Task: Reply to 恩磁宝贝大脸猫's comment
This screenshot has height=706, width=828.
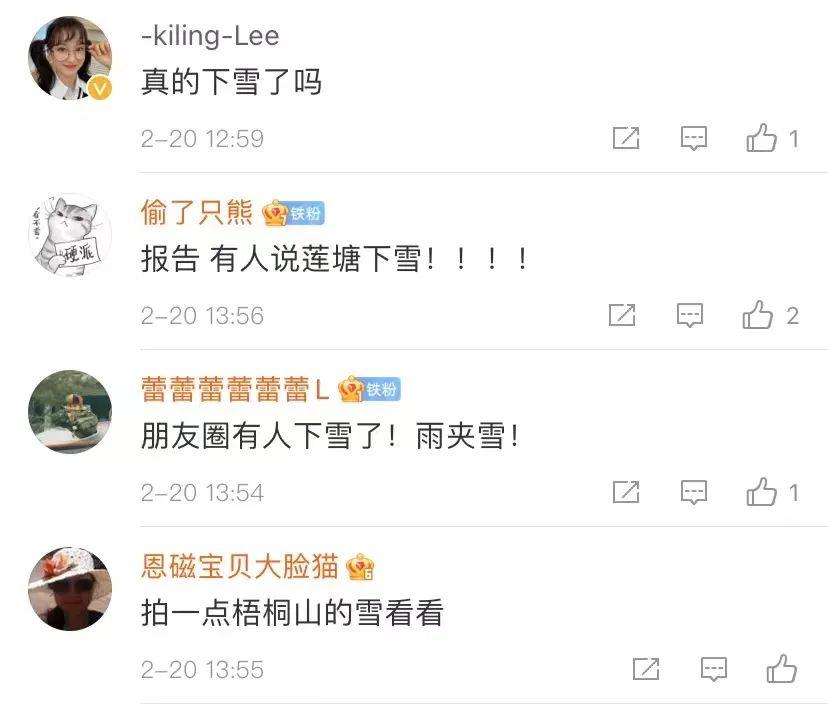Action: coord(714,669)
